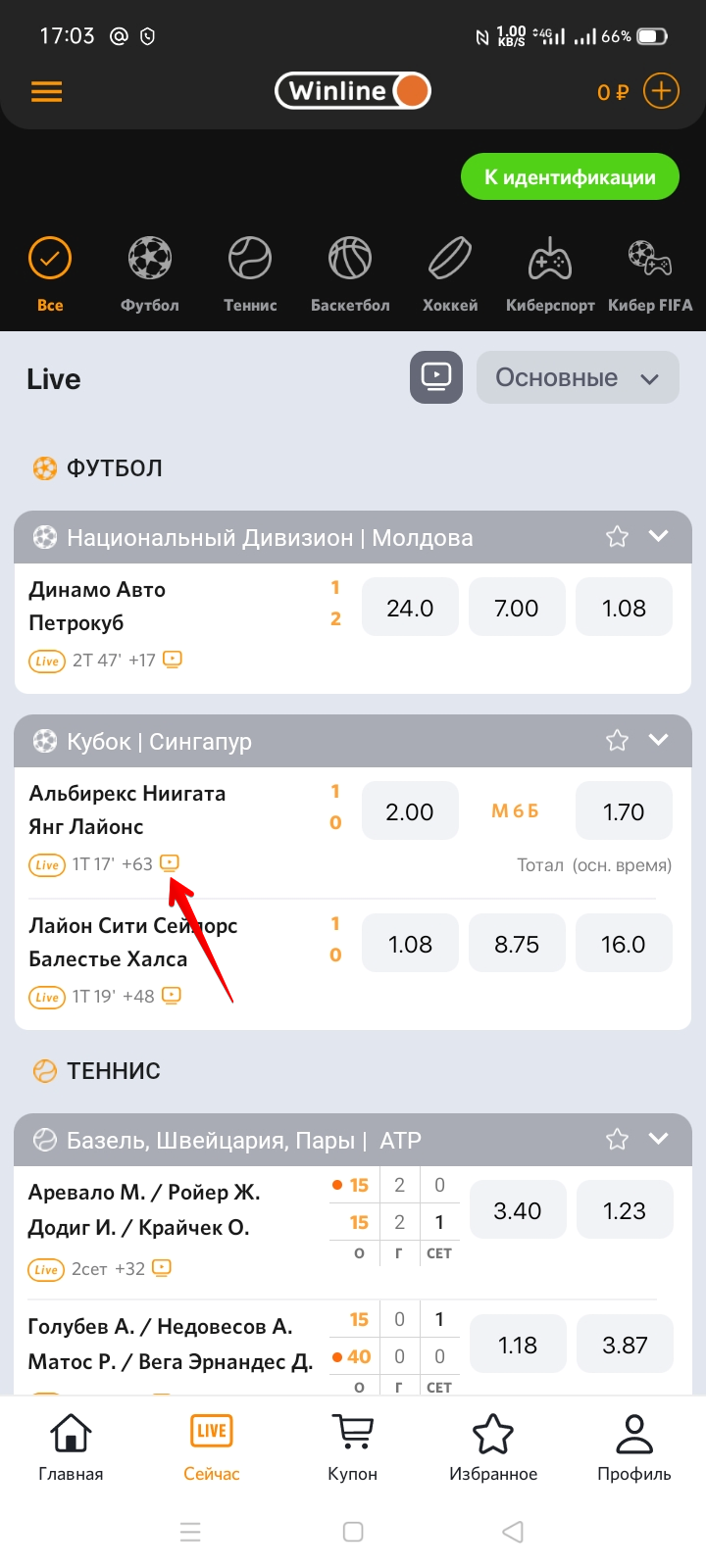The height and width of the screenshot is (1568, 706).
Task: Pick the 24.0 odds for Динамо Авто
Action: 410,609
